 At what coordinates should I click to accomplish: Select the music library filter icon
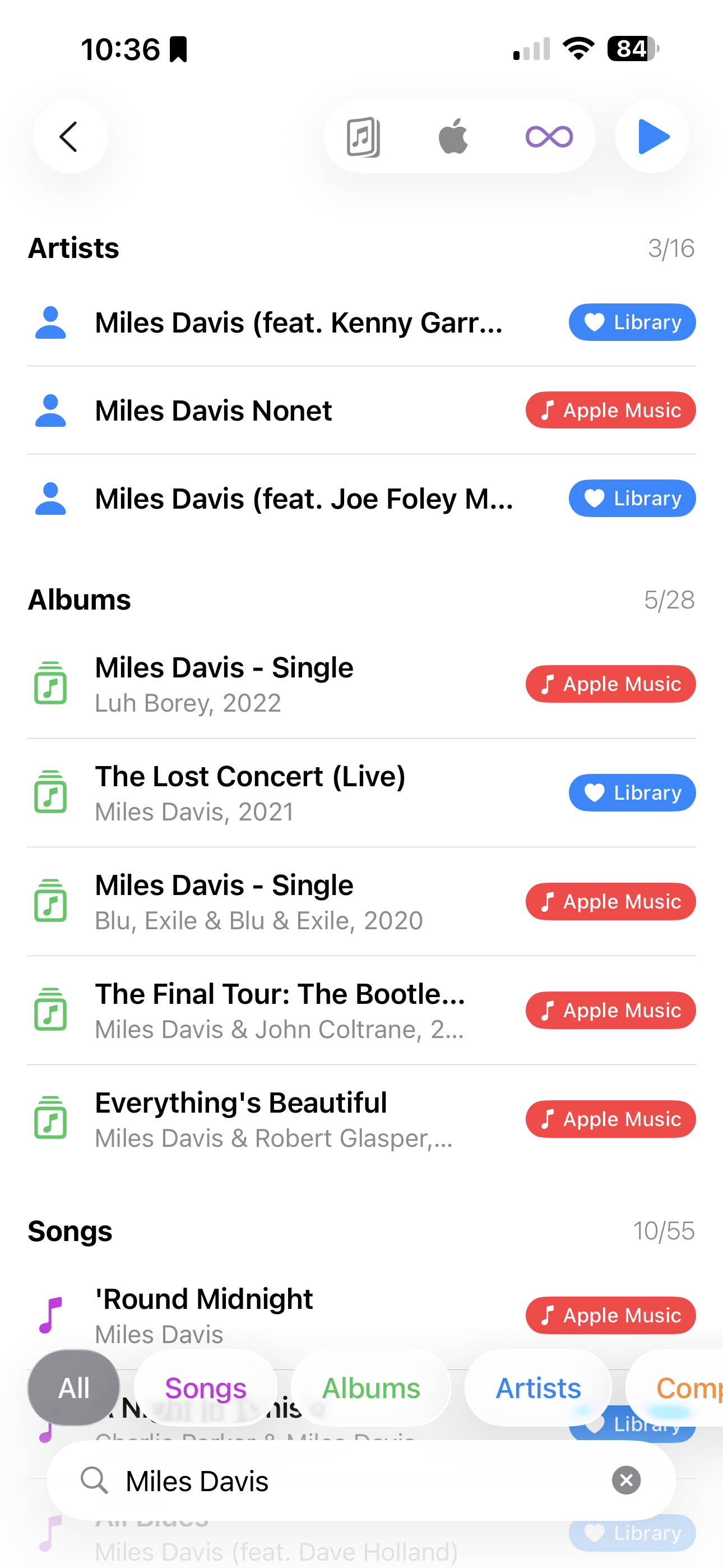point(363,137)
